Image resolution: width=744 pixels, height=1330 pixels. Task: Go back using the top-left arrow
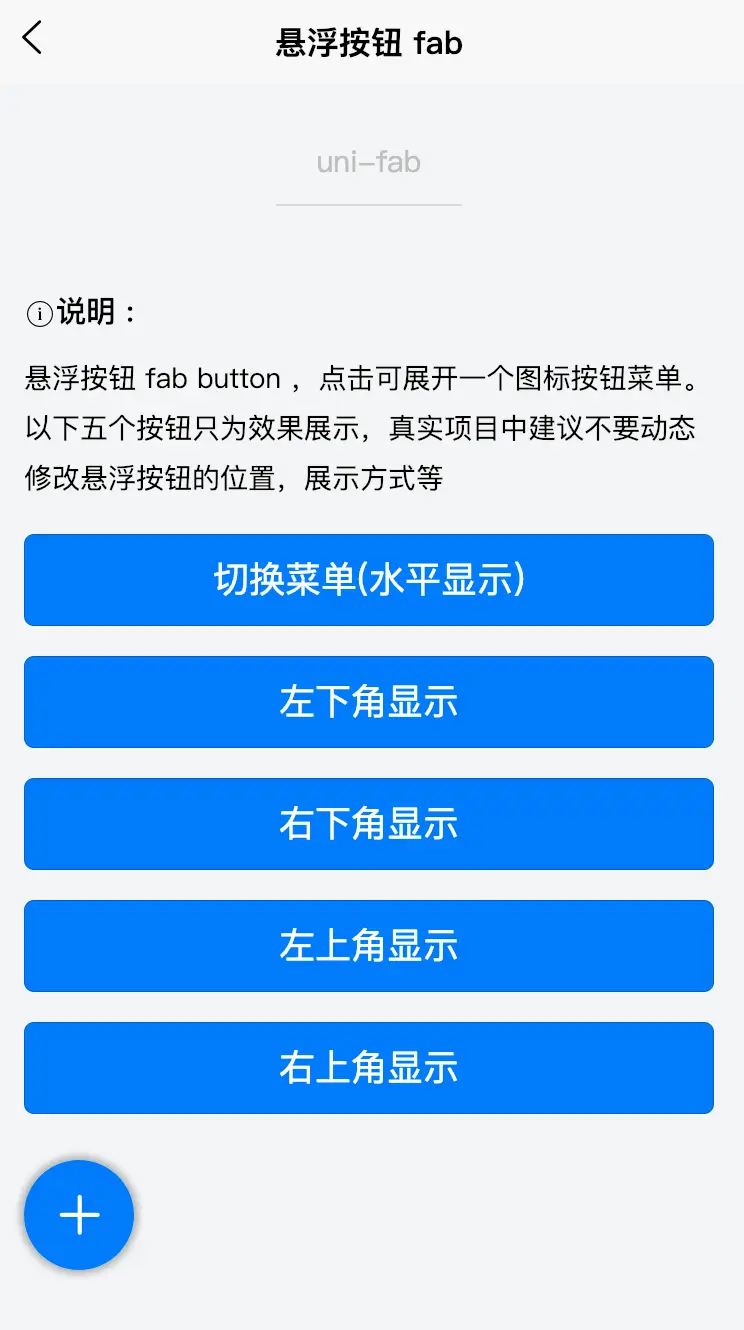pyautogui.click(x=32, y=38)
